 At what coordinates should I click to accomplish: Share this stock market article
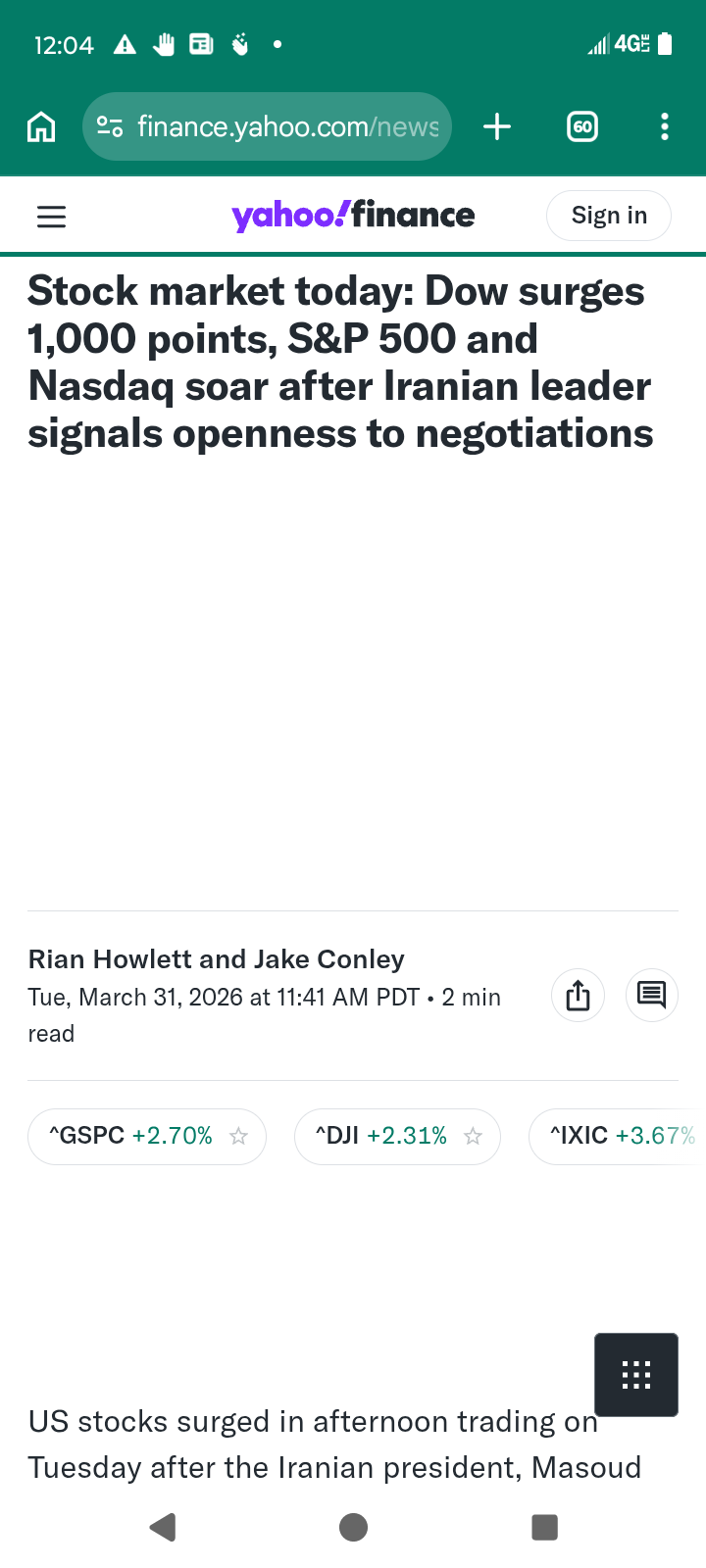[579, 996]
